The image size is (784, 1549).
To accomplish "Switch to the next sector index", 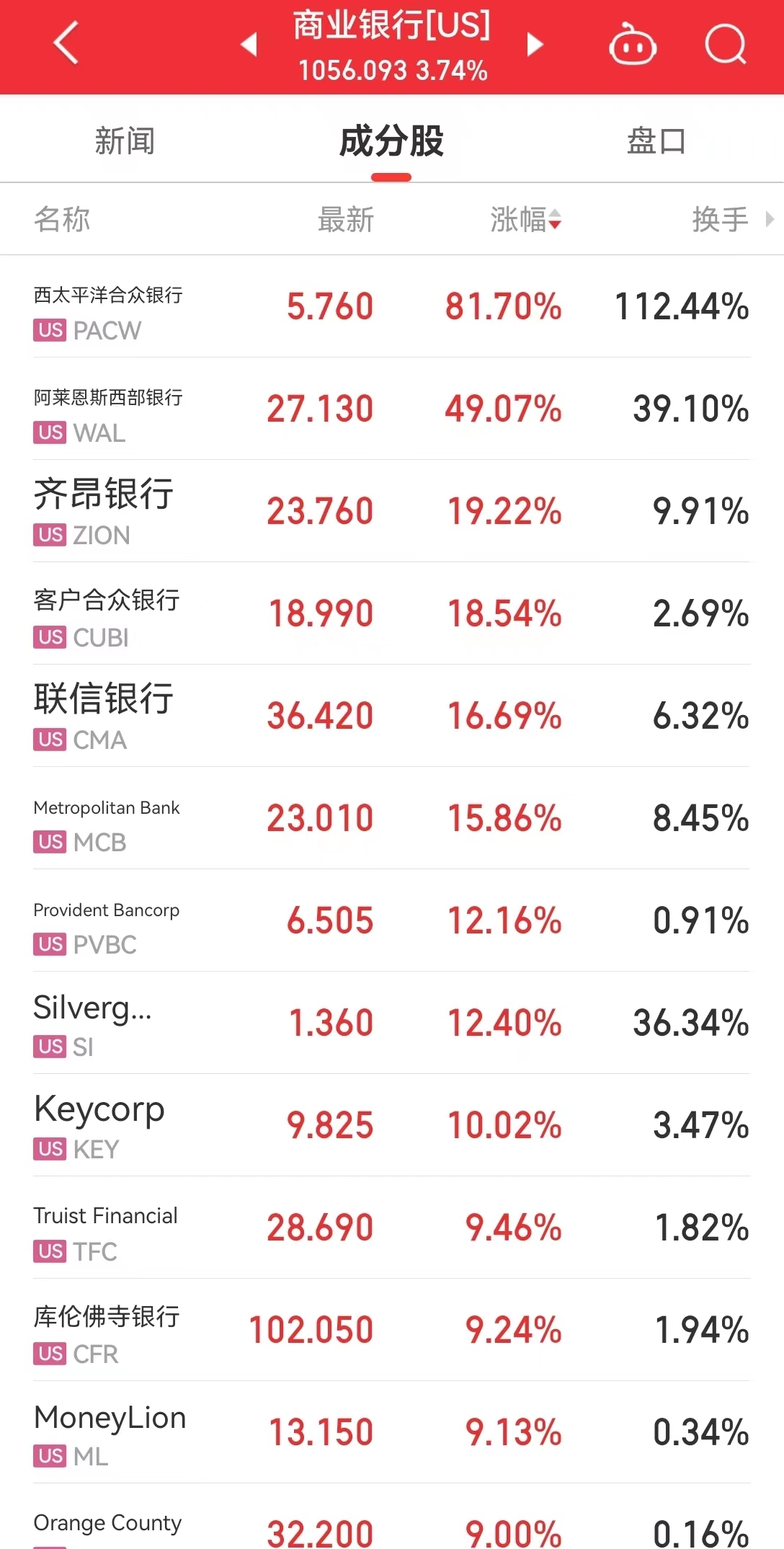I will pyautogui.click(x=534, y=44).
